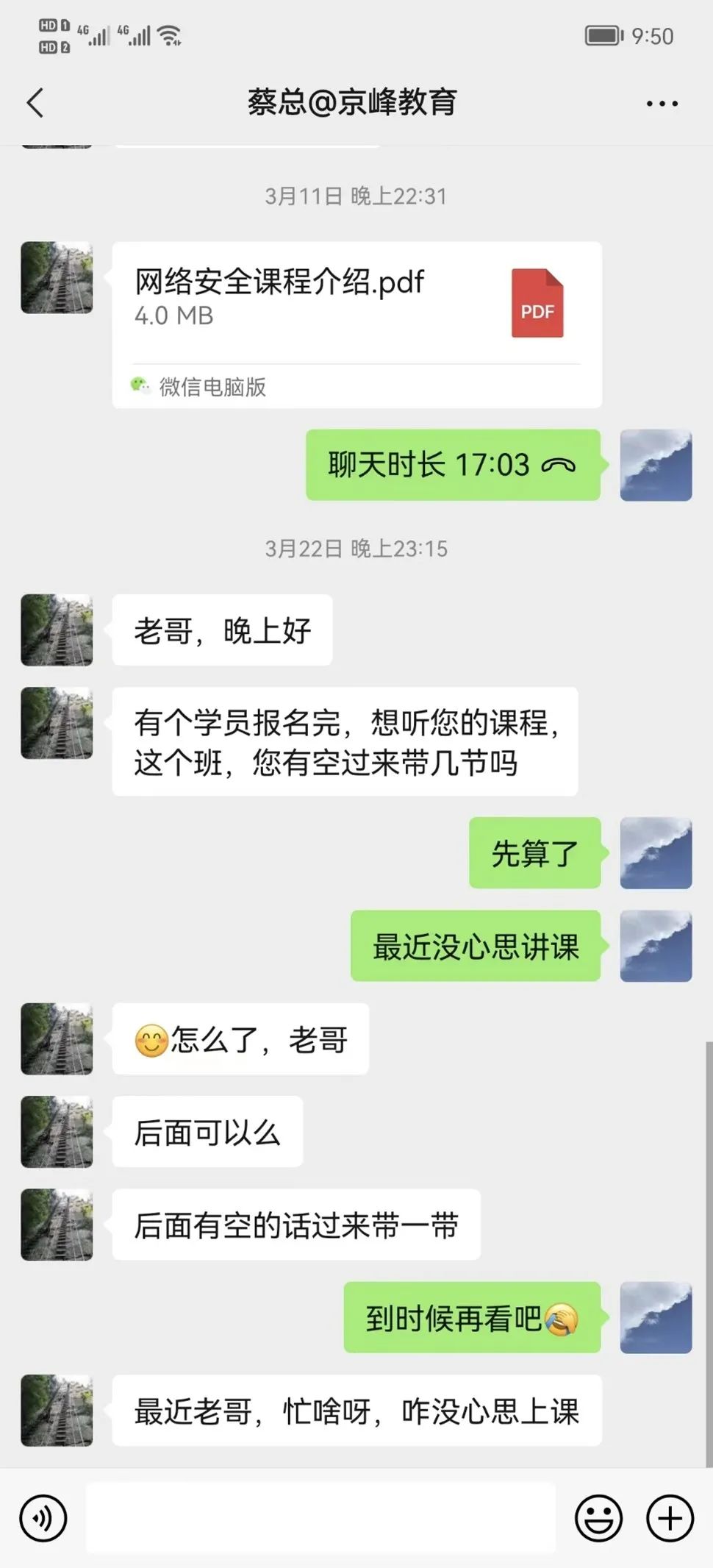Open the three-dot chat info menu

point(662,104)
